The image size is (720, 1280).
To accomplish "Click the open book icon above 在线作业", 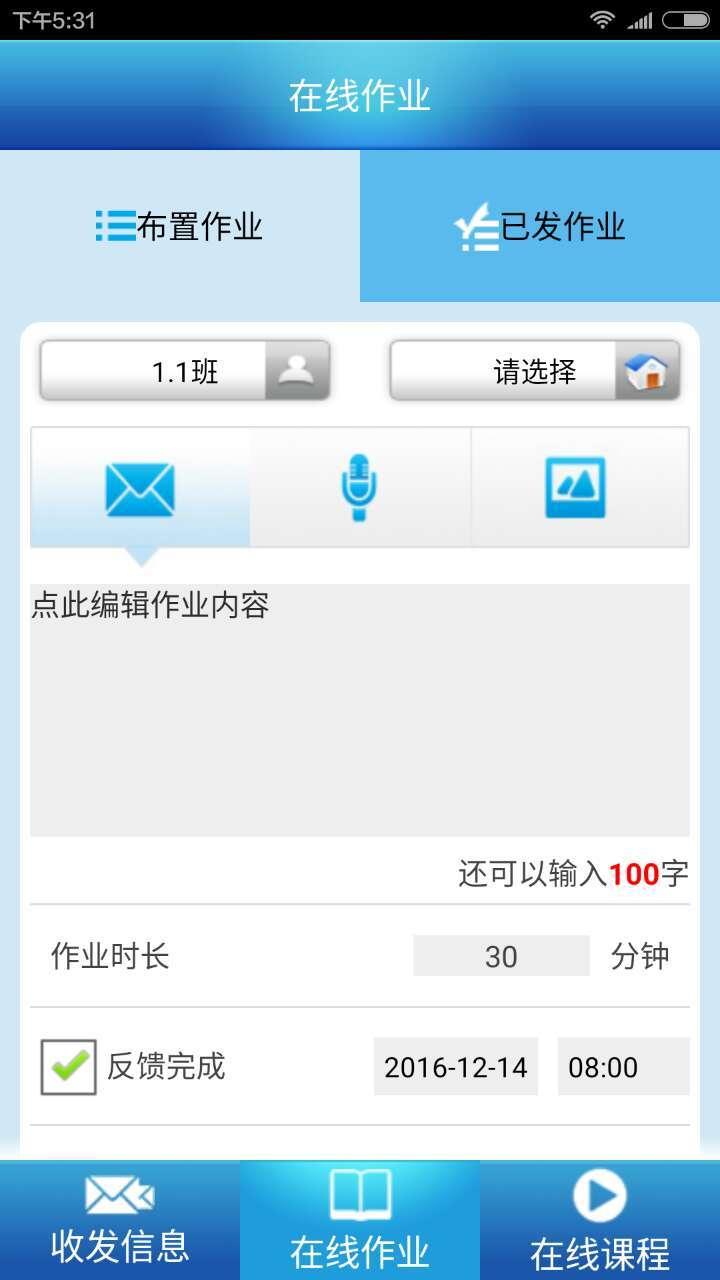I will point(359,1193).
